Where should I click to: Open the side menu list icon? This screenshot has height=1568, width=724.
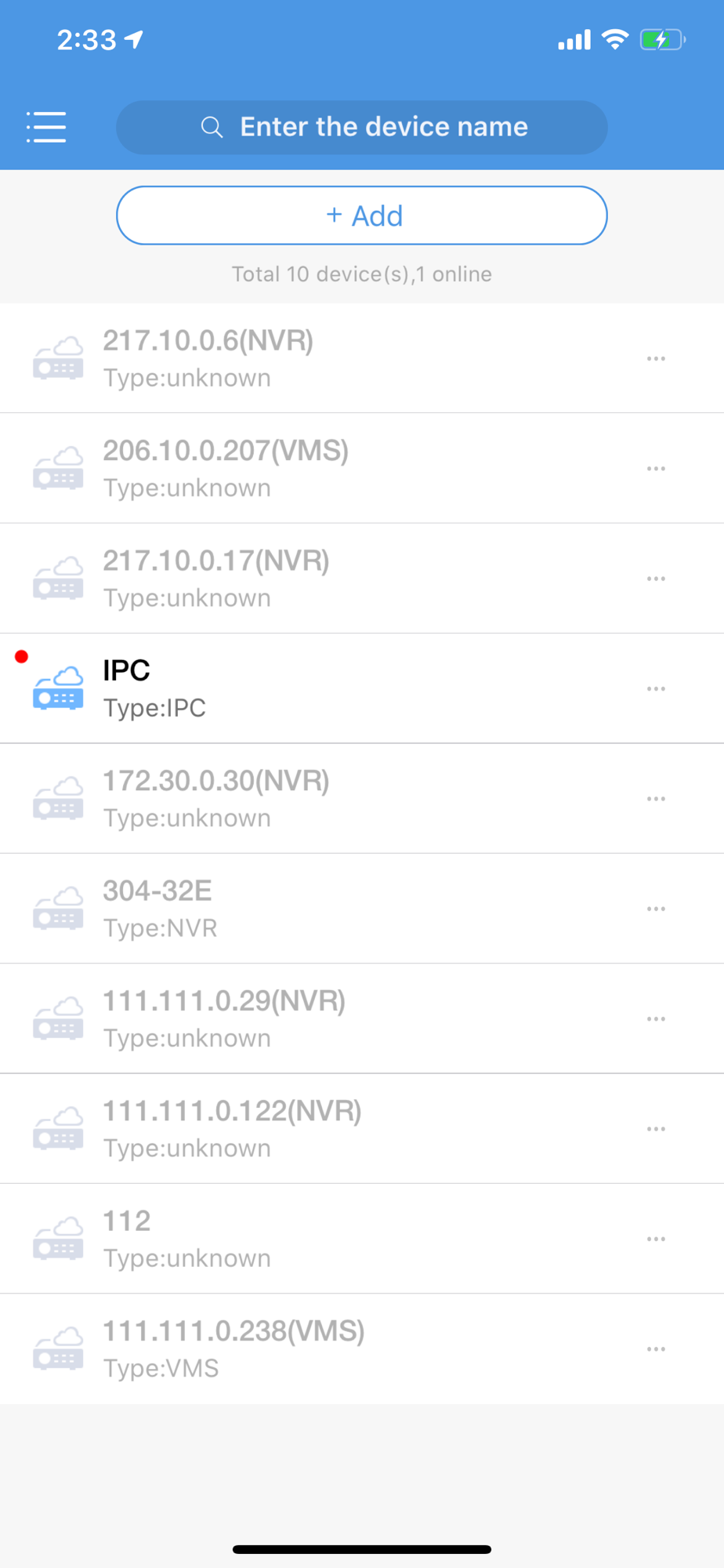pos(46,127)
